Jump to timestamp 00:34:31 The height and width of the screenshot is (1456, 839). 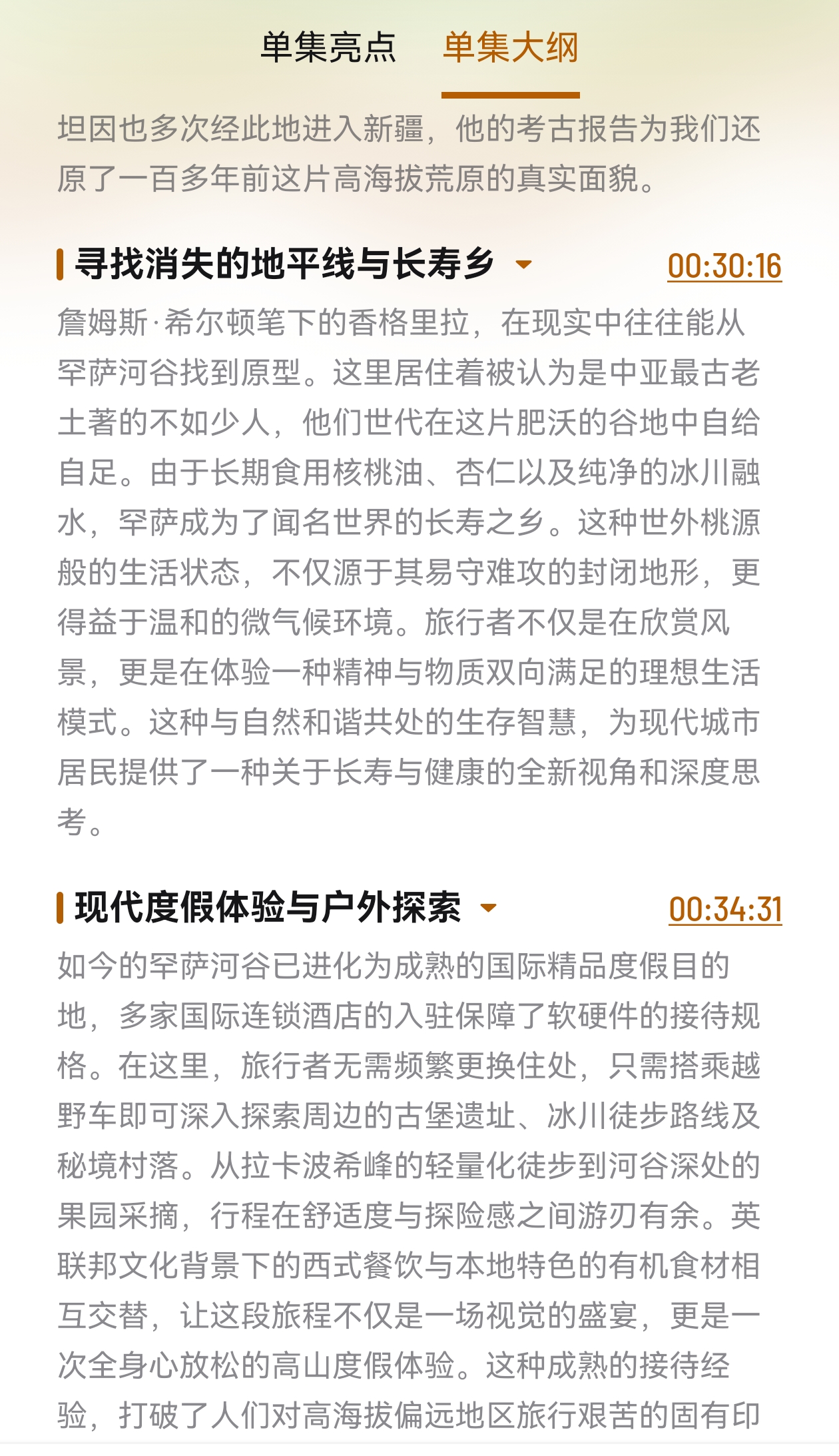[x=725, y=909]
